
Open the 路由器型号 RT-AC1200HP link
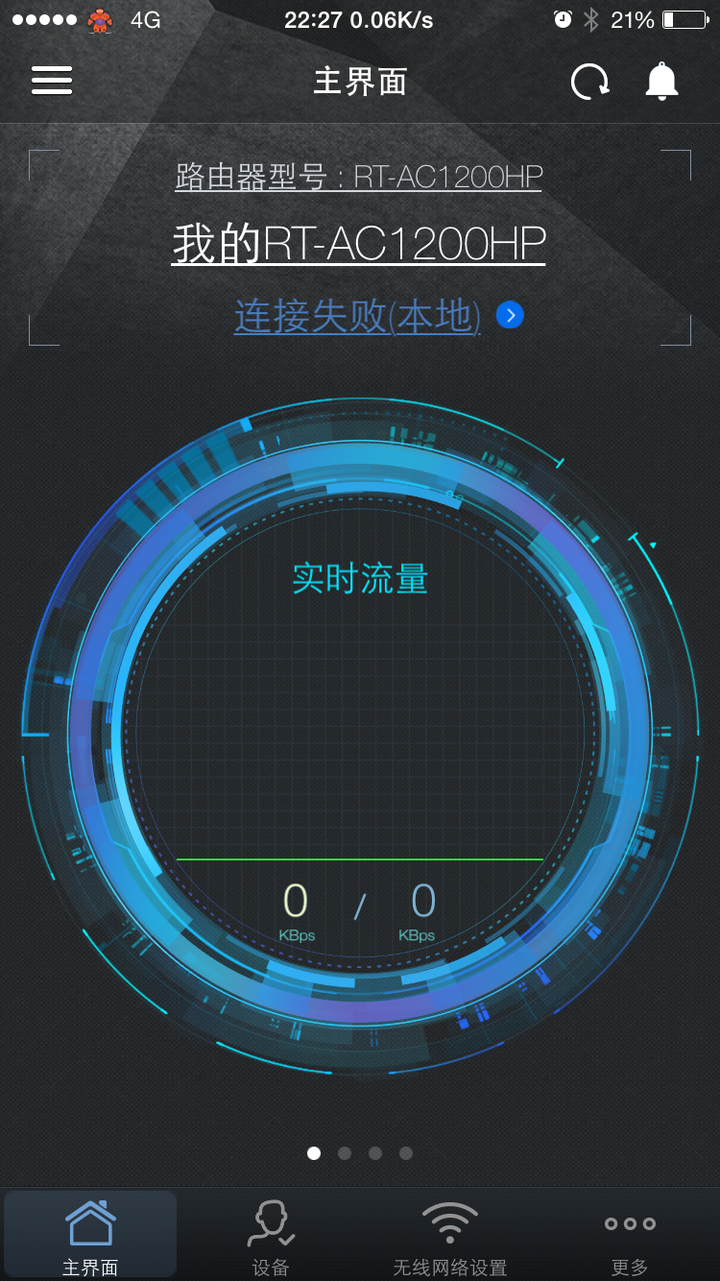pyautogui.click(x=359, y=177)
